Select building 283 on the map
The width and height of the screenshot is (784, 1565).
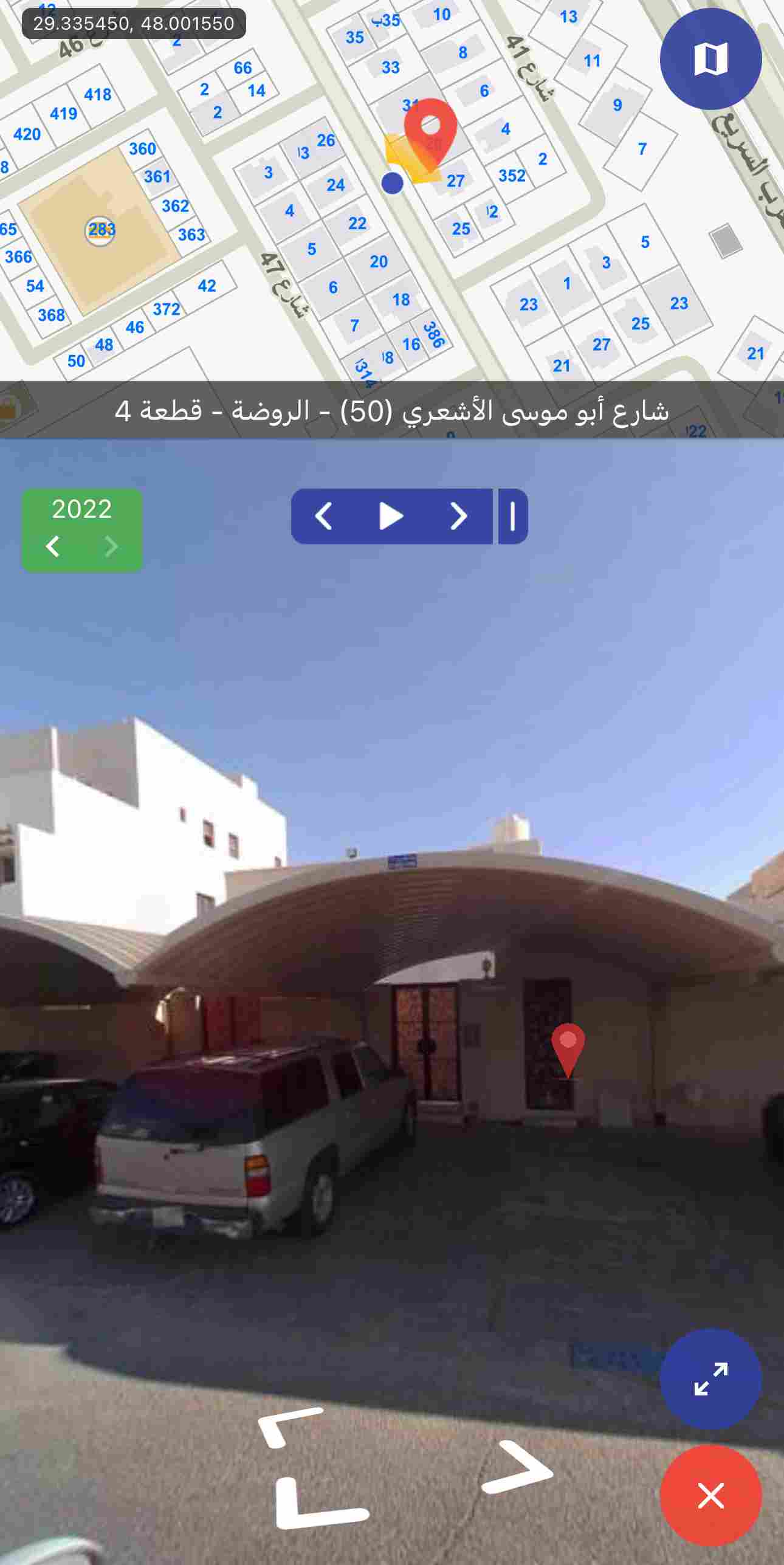click(100, 230)
